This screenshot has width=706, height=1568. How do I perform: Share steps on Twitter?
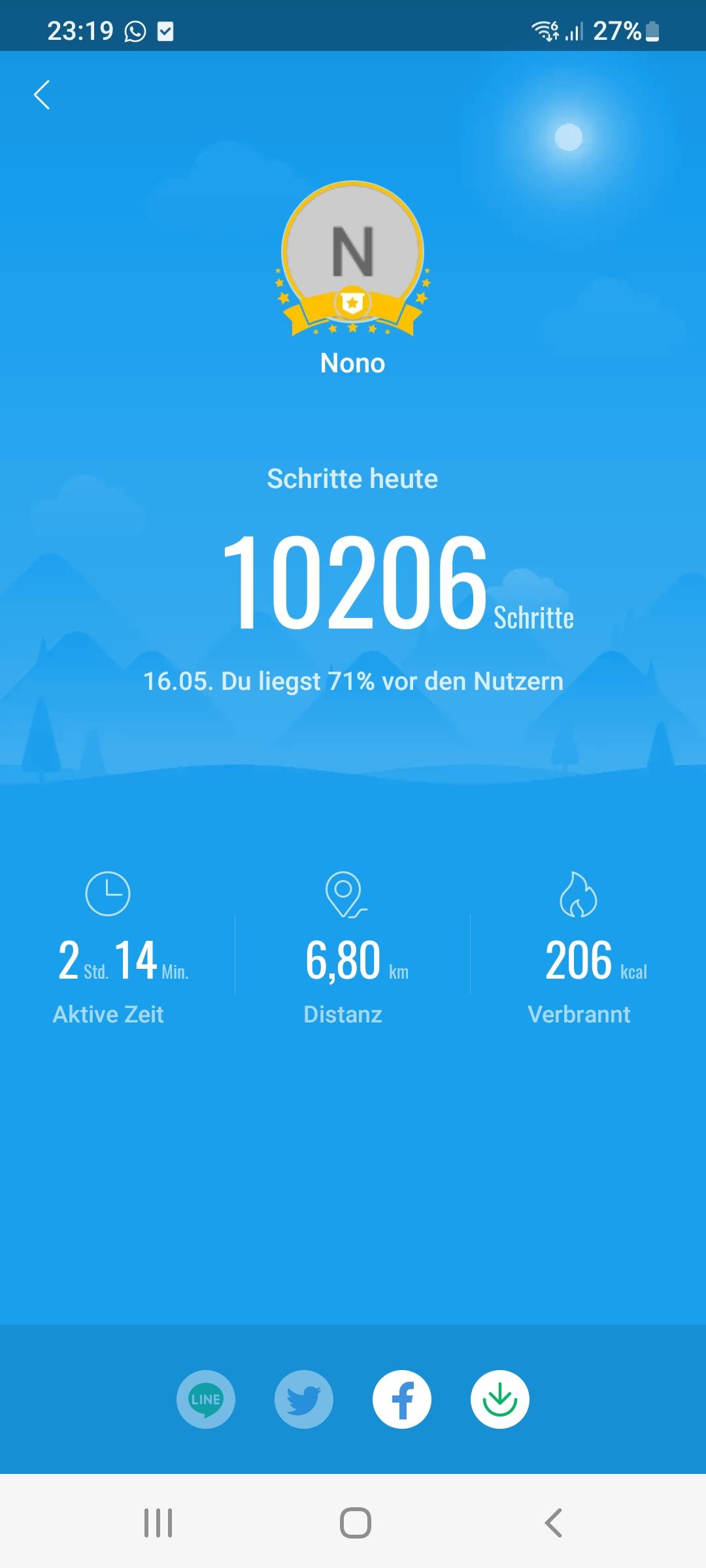click(x=304, y=1399)
